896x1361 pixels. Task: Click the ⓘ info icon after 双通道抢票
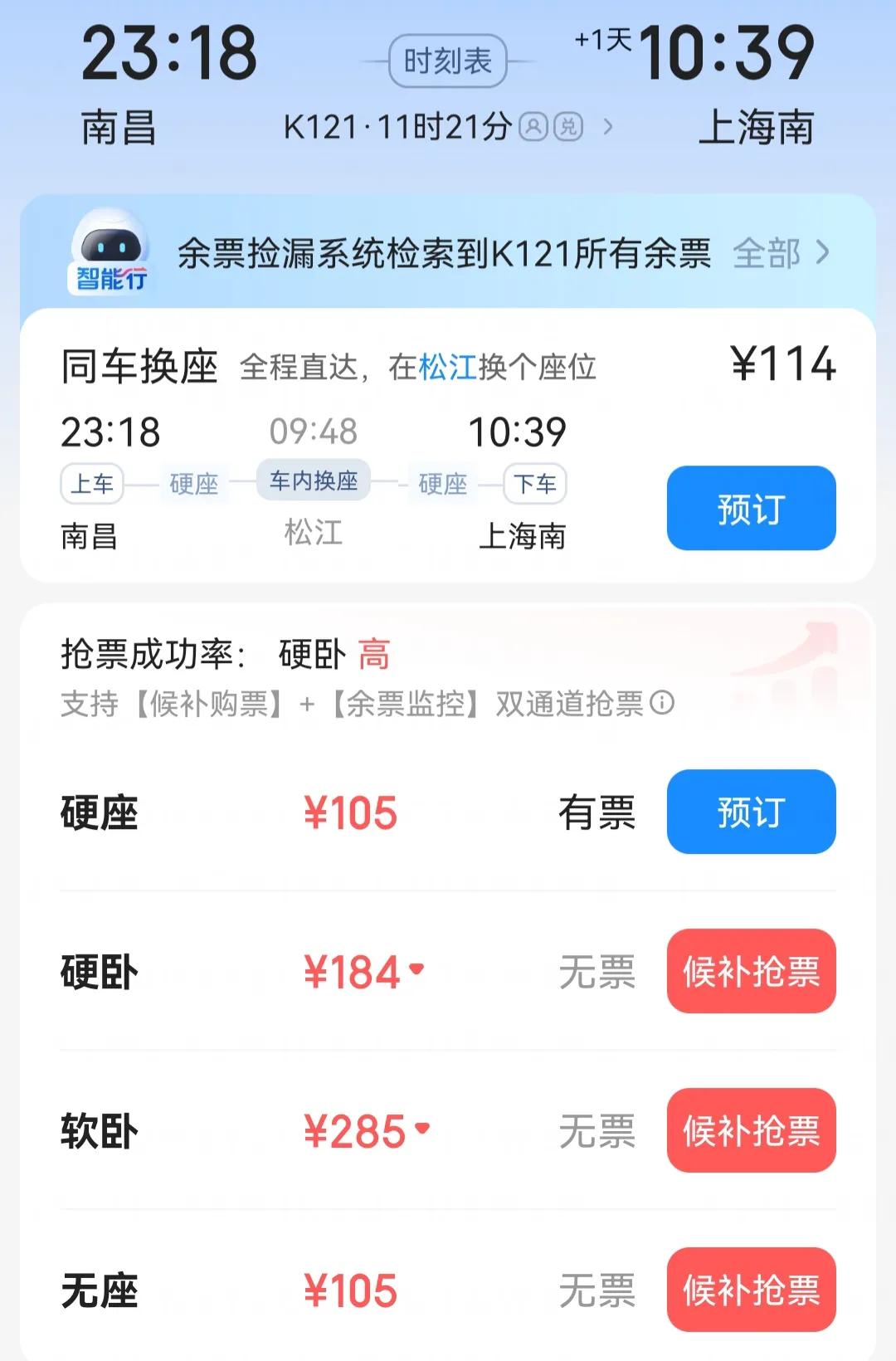(x=660, y=704)
